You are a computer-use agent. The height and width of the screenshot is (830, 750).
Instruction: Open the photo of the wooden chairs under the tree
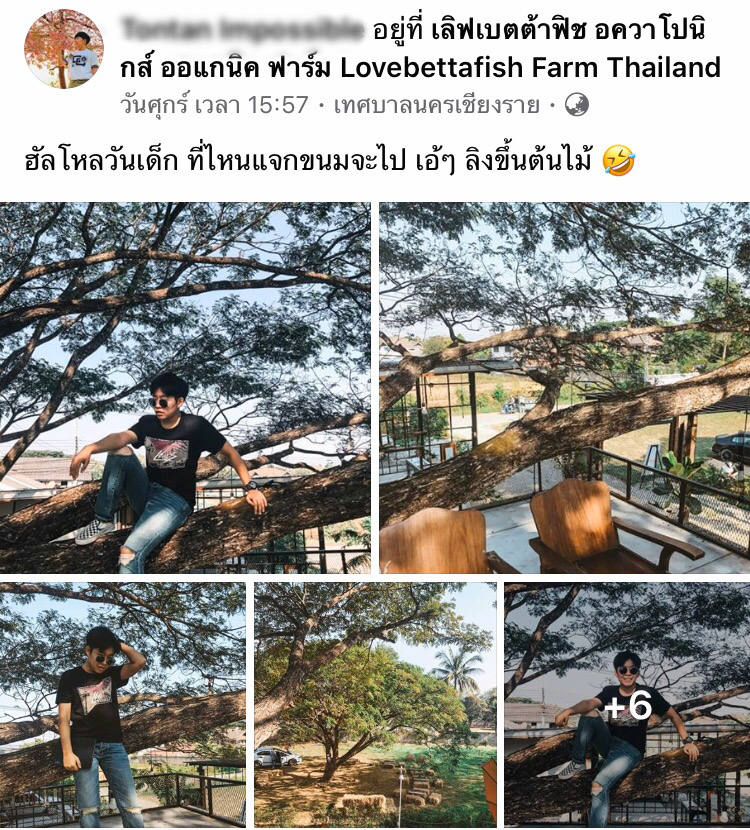564,388
